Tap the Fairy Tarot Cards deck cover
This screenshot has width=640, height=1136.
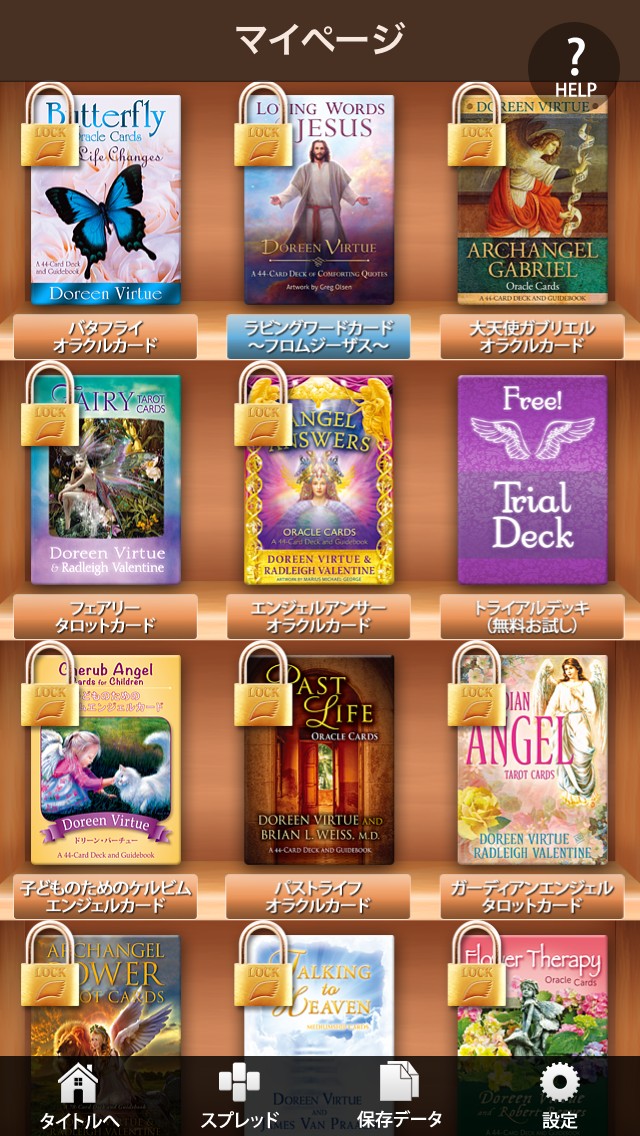(x=106, y=479)
